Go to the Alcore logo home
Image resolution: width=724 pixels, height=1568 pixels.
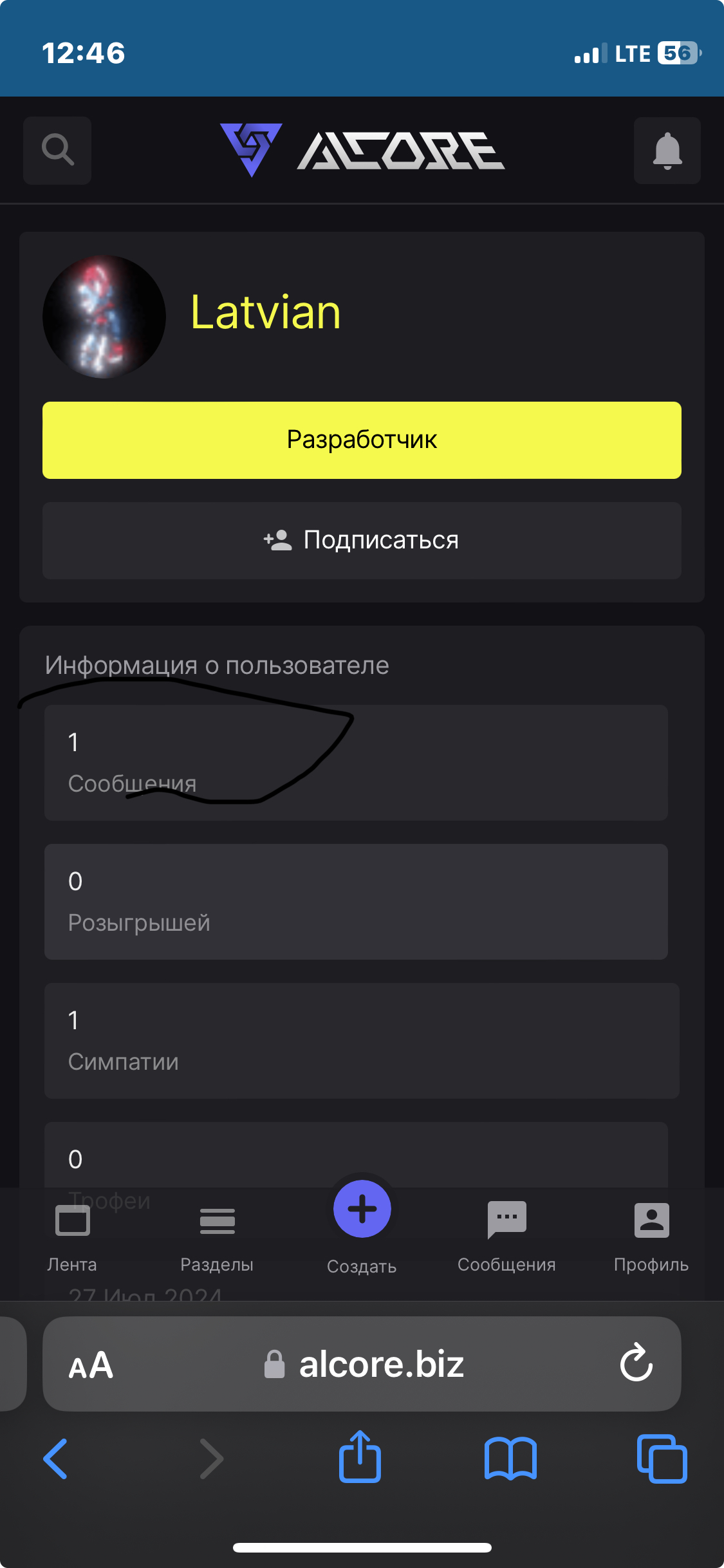362,150
